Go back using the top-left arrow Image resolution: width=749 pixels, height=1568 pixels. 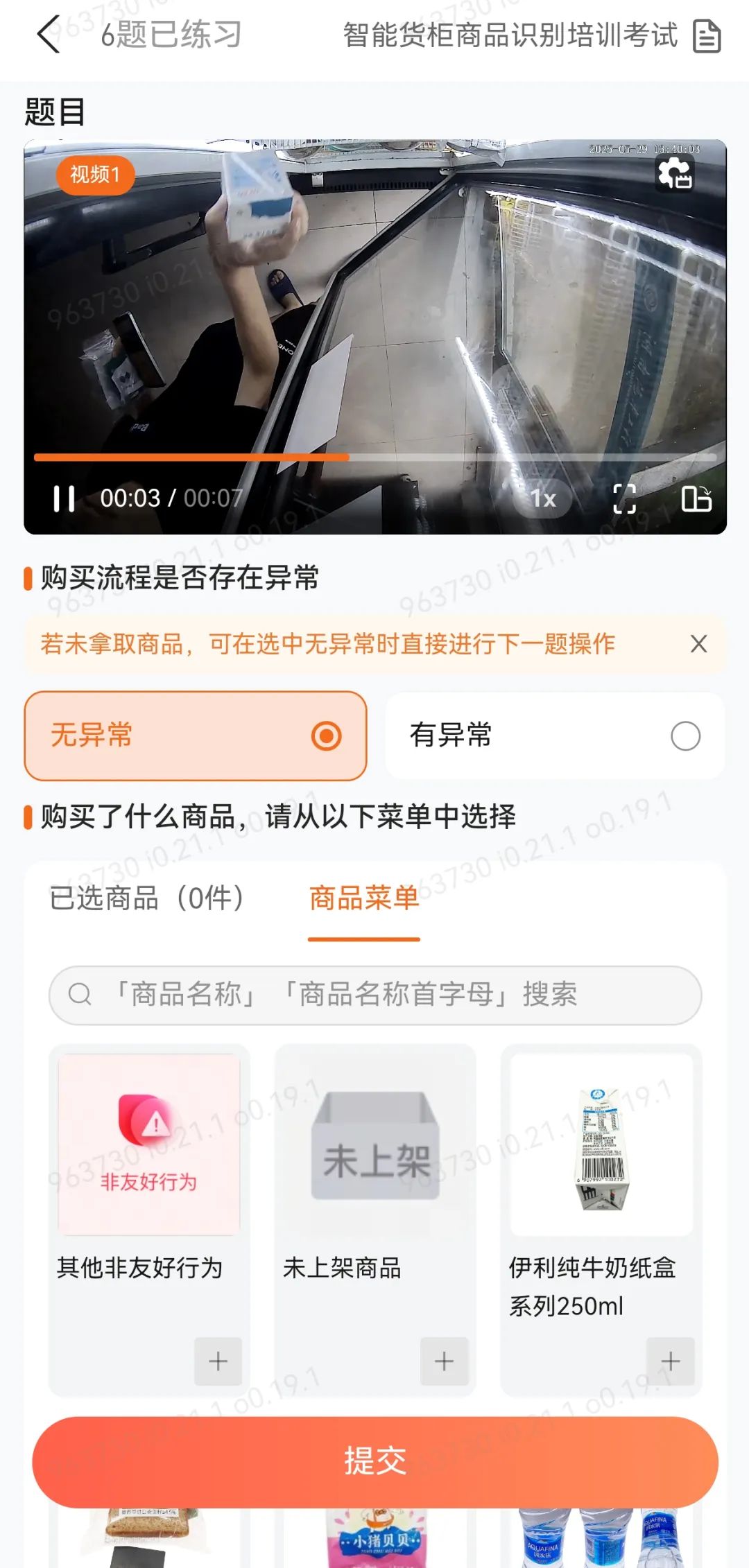49,34
